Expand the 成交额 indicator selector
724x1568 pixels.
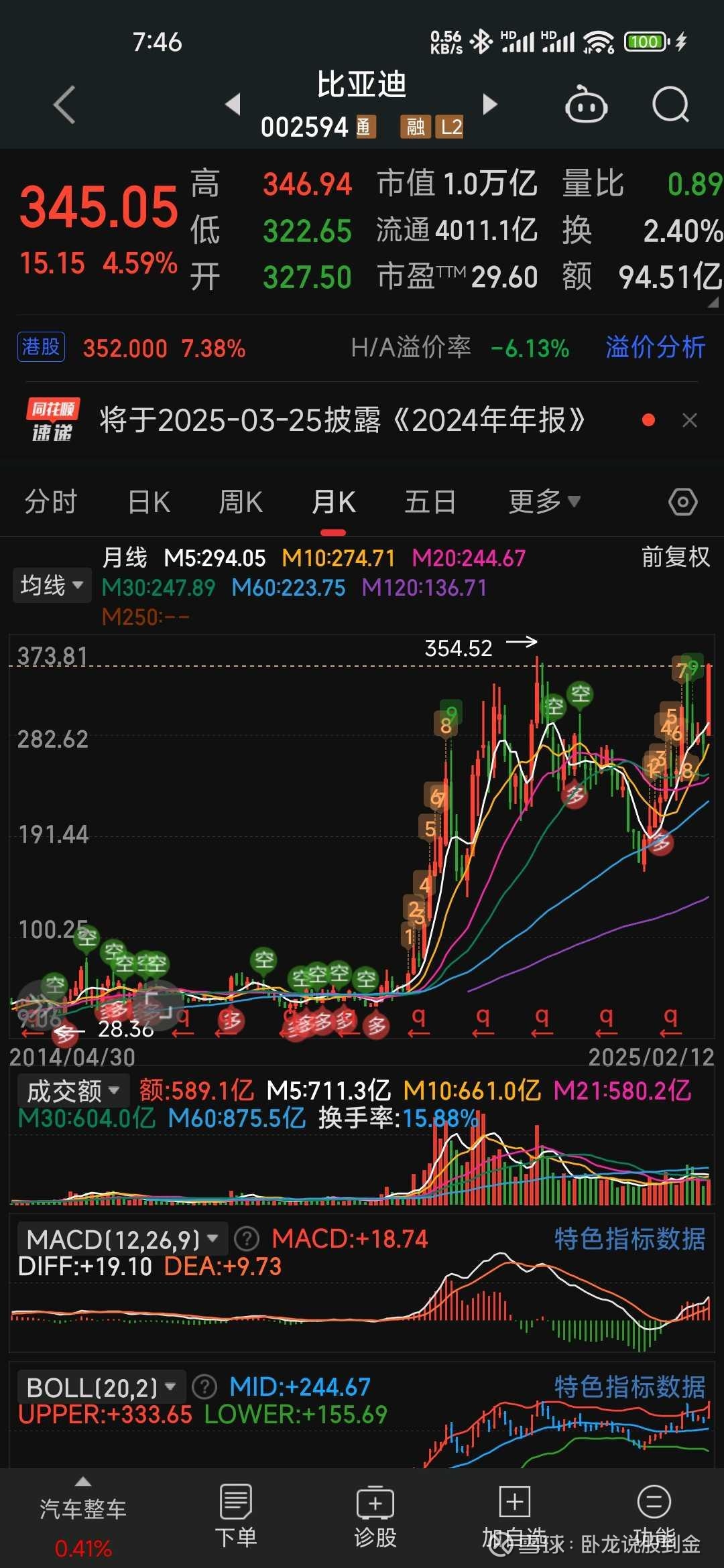coord(74,1090)
